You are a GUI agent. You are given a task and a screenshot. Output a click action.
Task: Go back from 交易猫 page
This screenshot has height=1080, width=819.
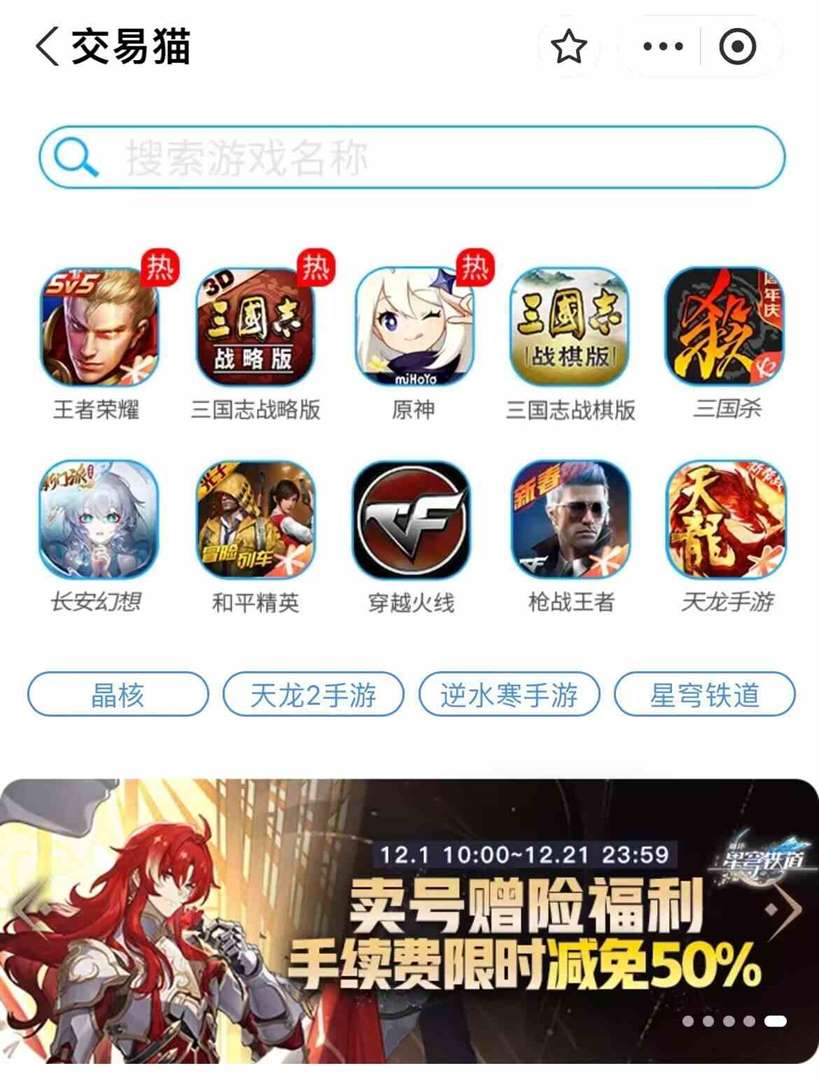[47, 47]
